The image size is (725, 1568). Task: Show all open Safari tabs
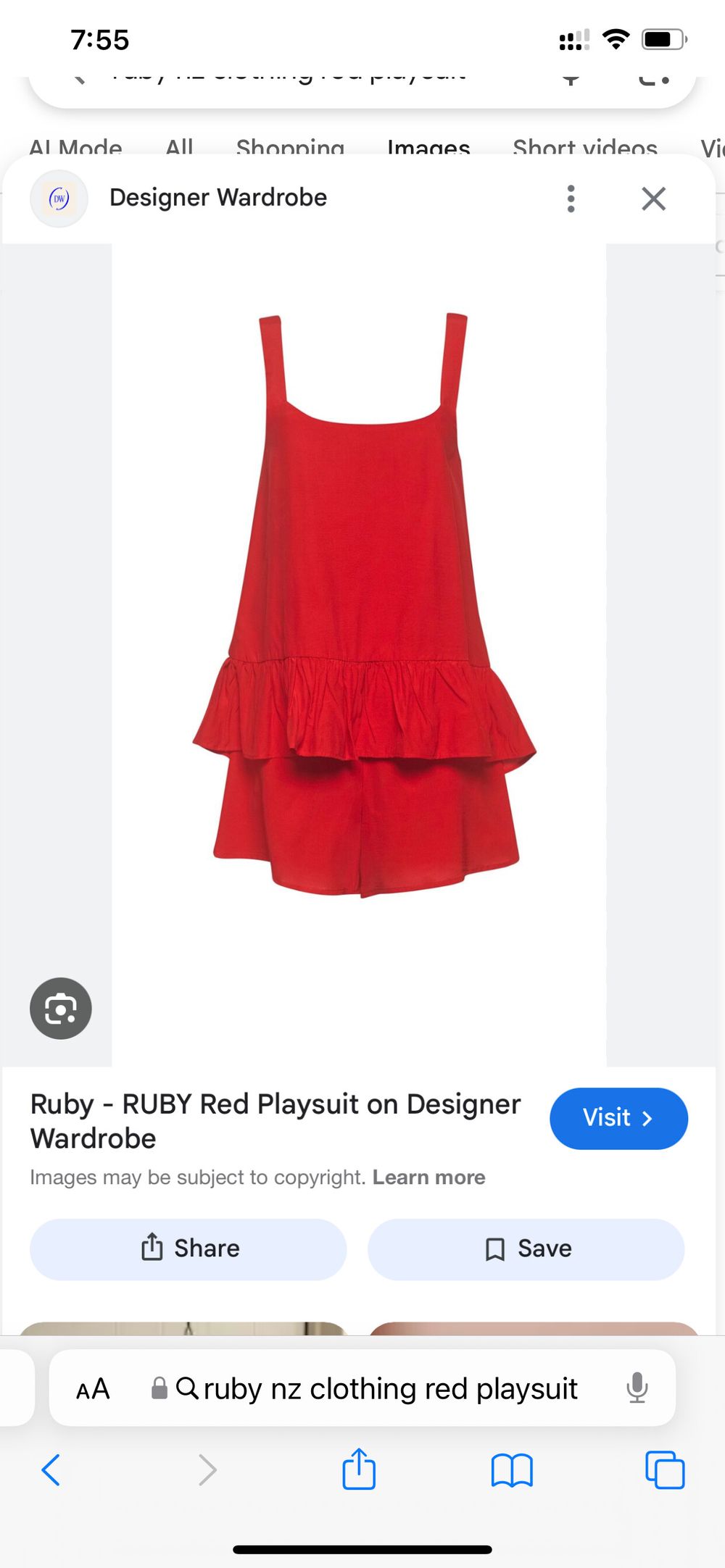tap(662, 1470)
